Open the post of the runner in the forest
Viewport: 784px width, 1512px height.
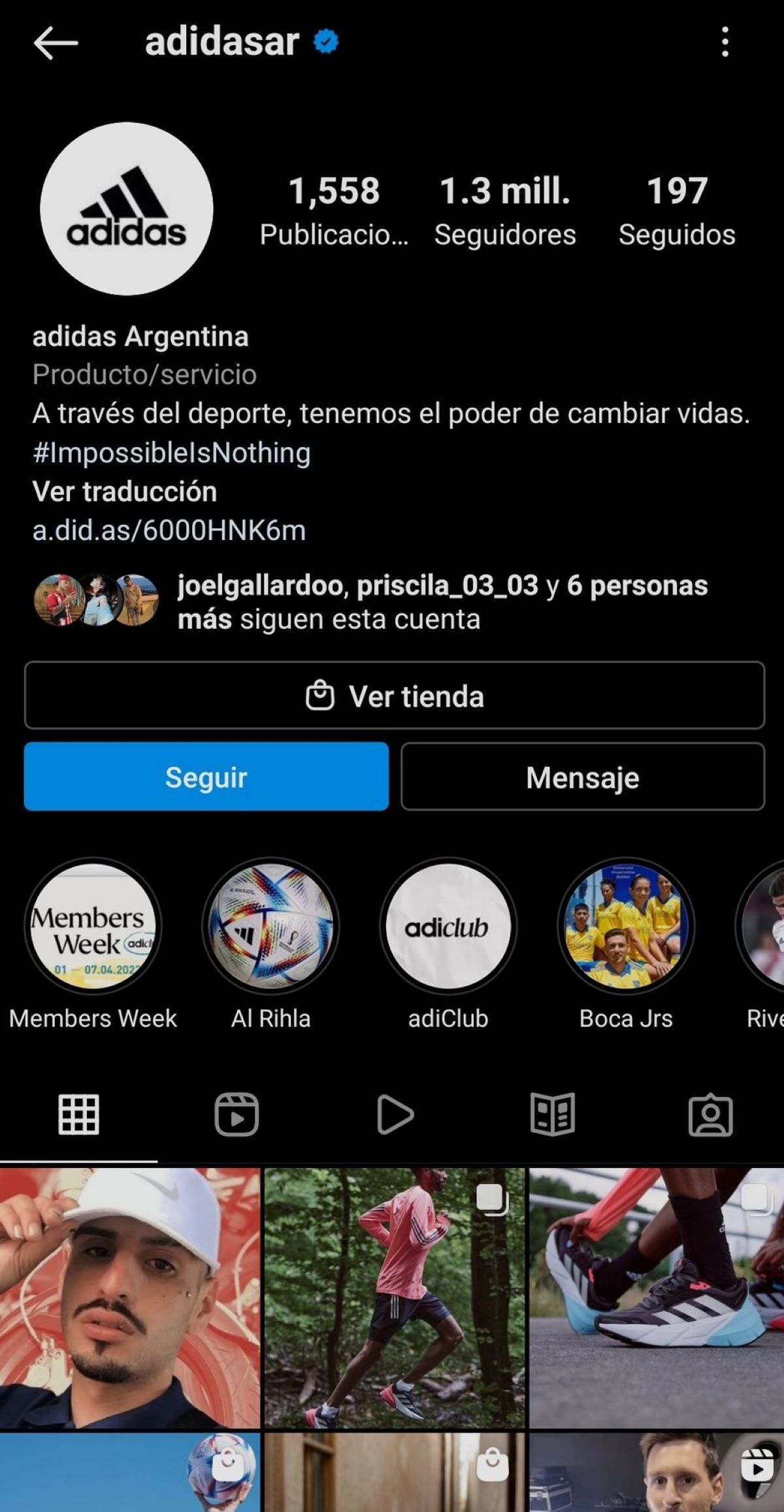395,1298
